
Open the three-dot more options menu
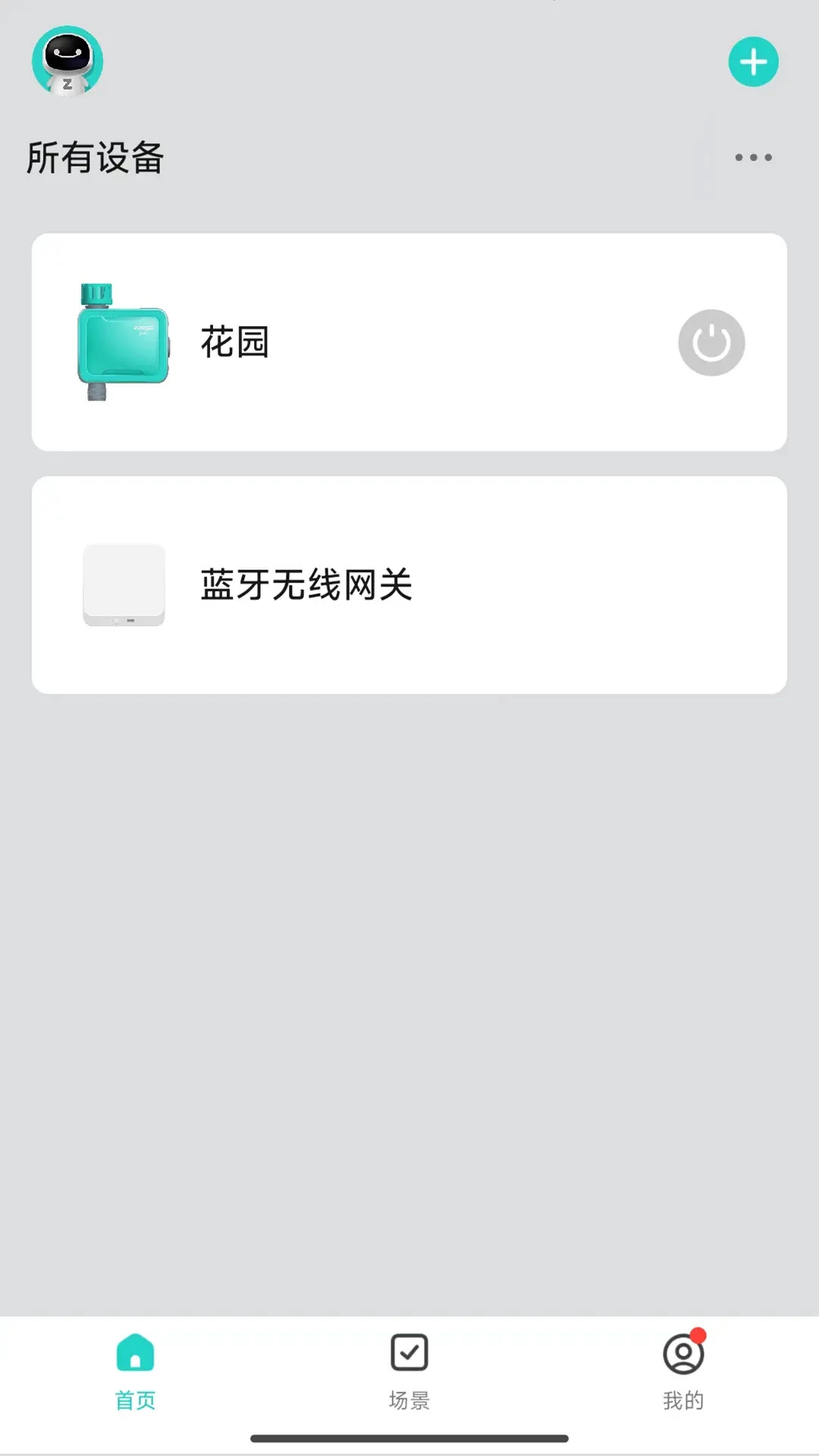click(x=752, y=157)
